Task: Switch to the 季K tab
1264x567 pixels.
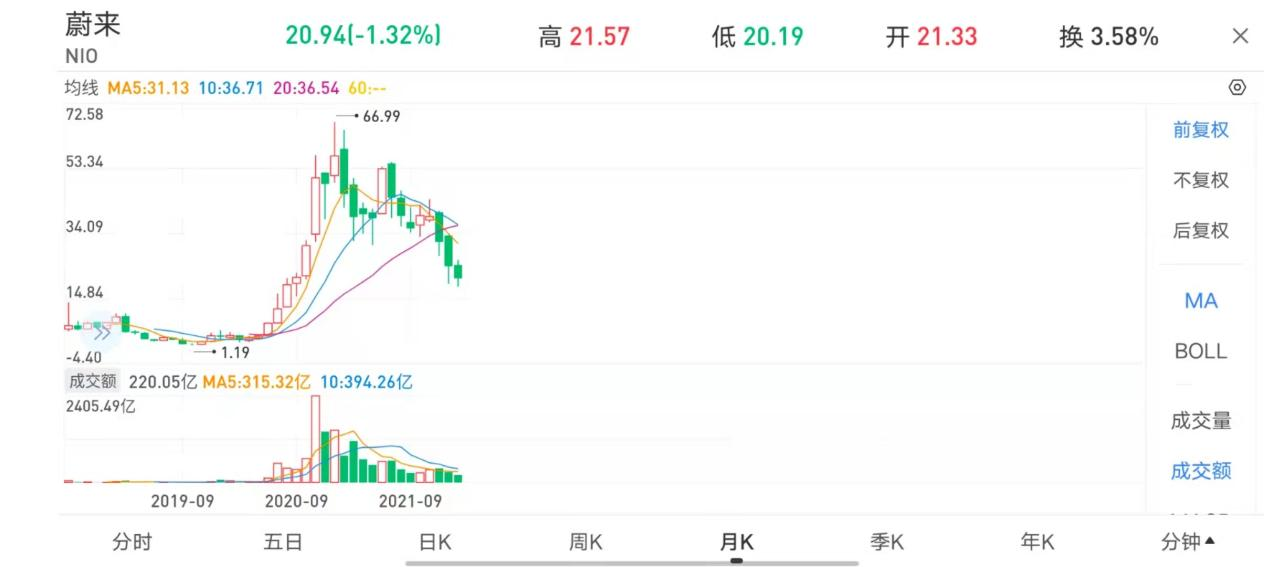Action: point(887,542)
